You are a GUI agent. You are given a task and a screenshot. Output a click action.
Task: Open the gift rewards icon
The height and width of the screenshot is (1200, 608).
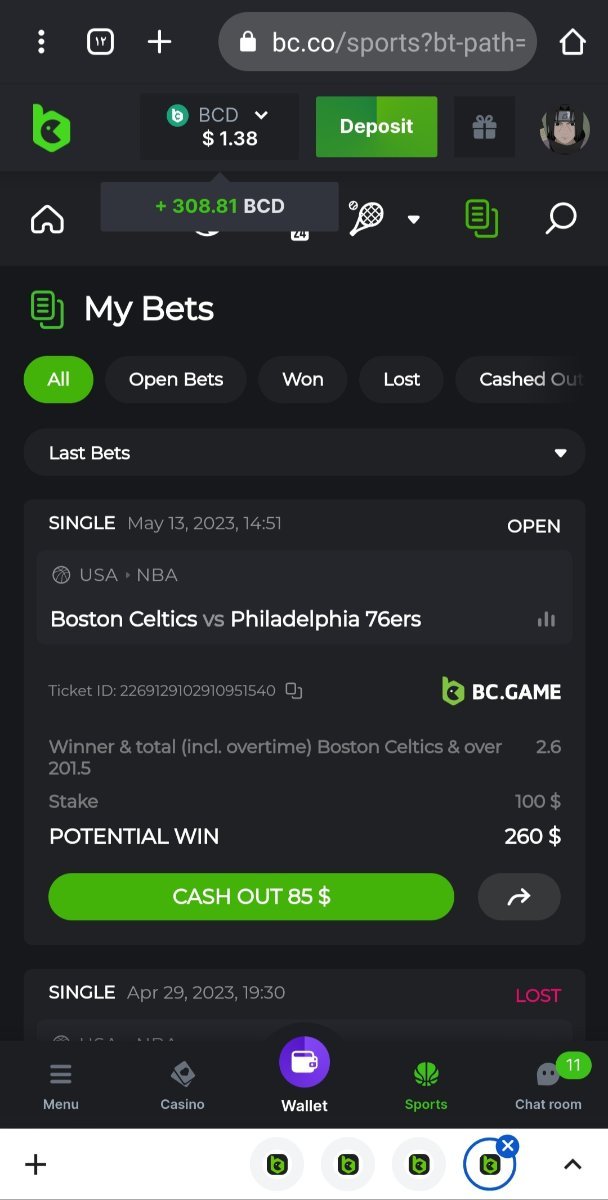[x=485, y=127]
